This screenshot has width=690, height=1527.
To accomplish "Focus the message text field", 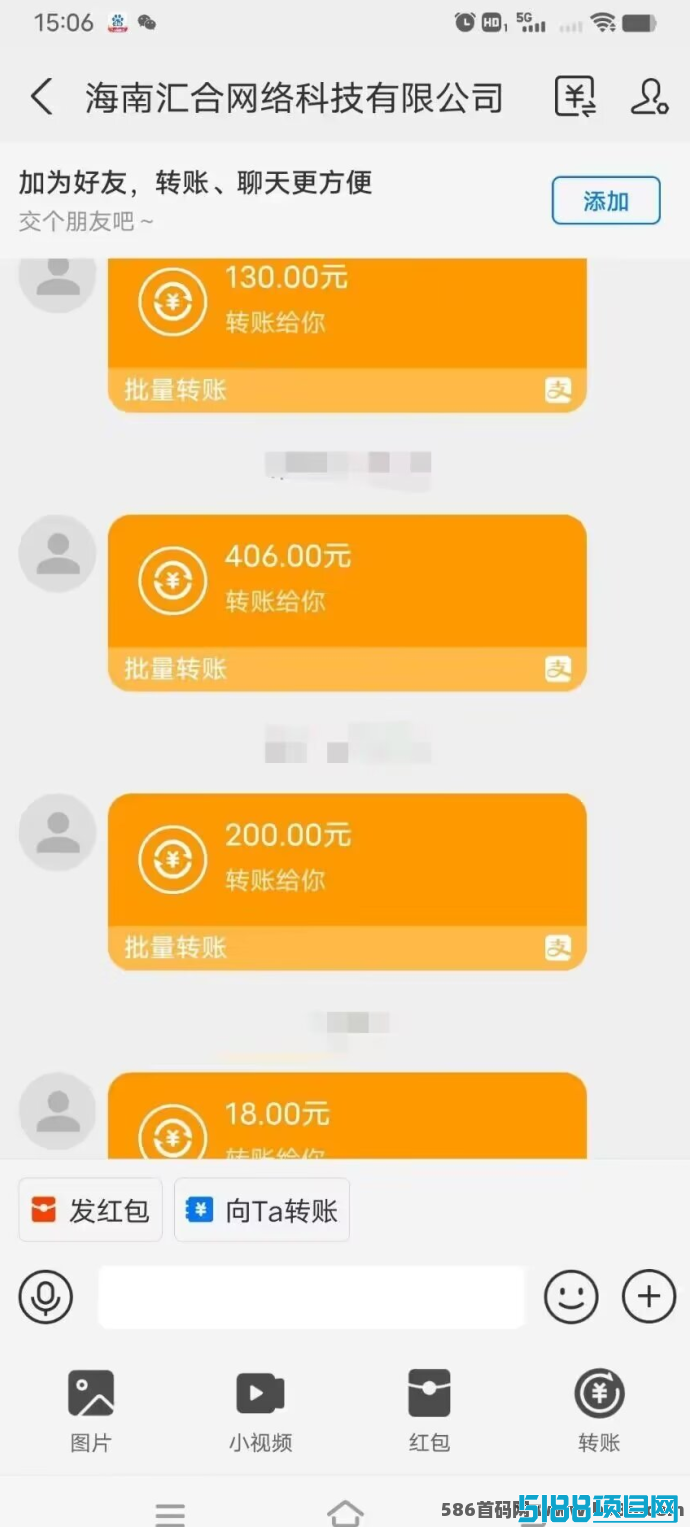I will [x=310, y=1297].
